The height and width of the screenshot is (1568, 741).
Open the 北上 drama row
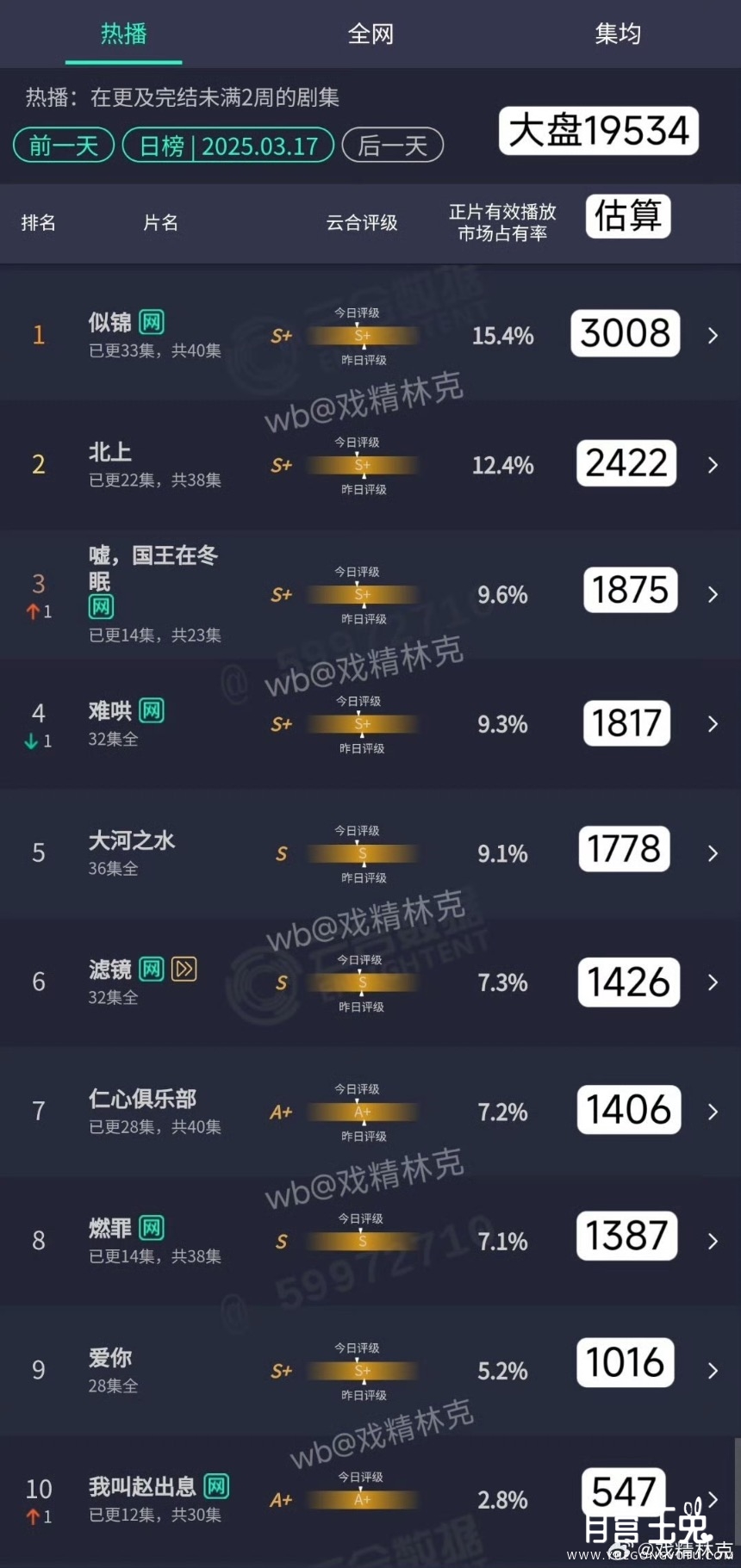coord(713,465)
